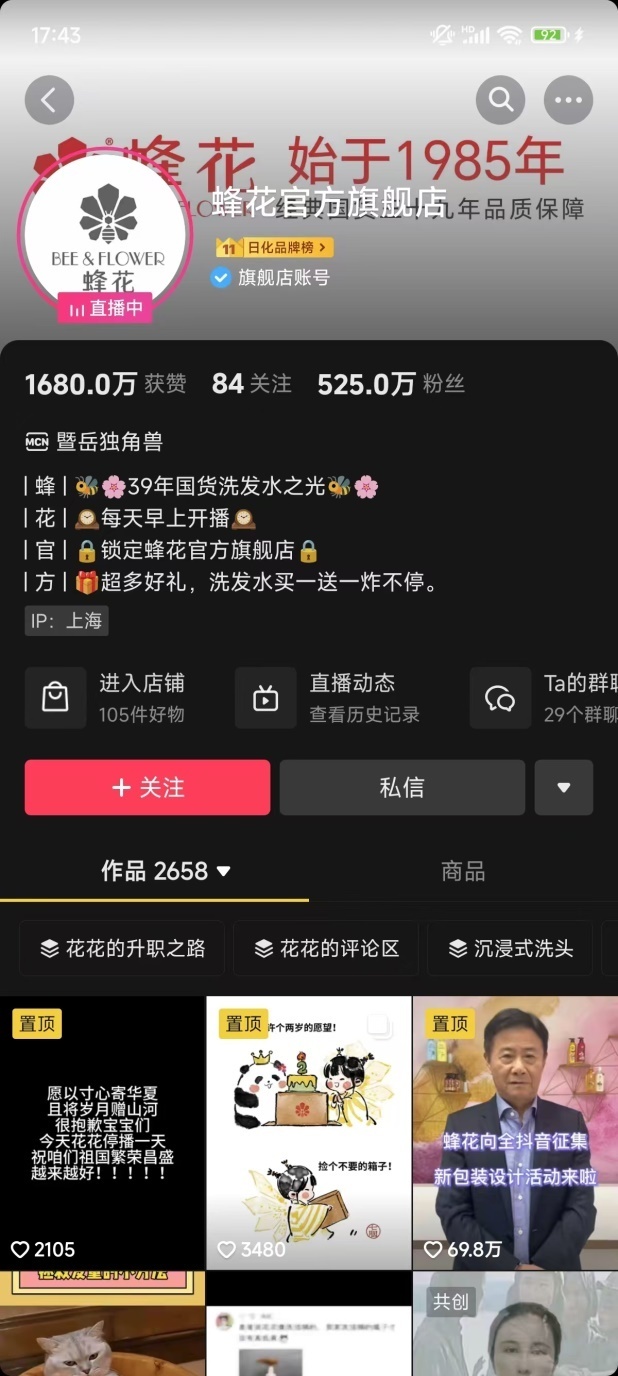Switch to the 商品 tab
Viewport: 618px width, 1376px height.
tap(463, 871)
